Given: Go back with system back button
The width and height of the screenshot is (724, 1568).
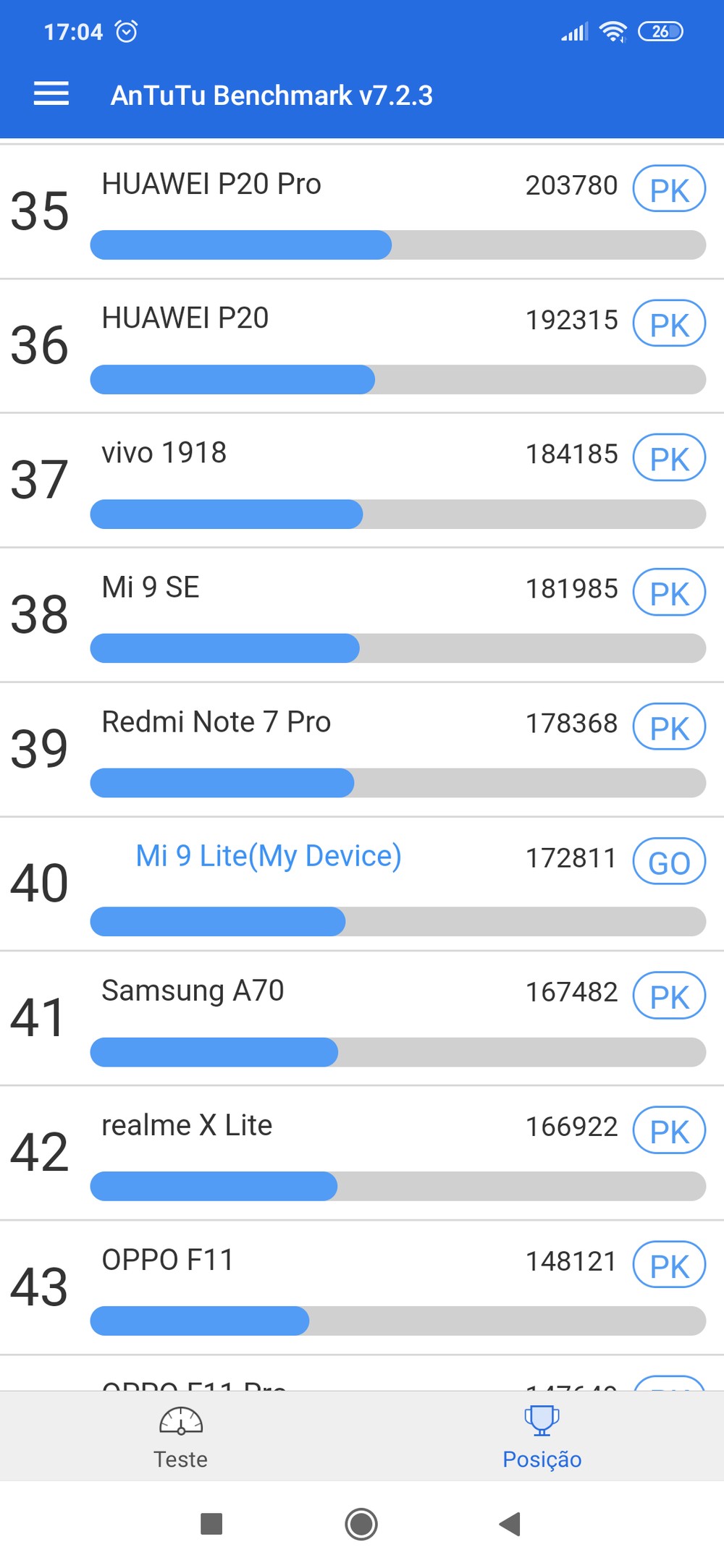Looking at the screenshot, I should [510, 1524].
